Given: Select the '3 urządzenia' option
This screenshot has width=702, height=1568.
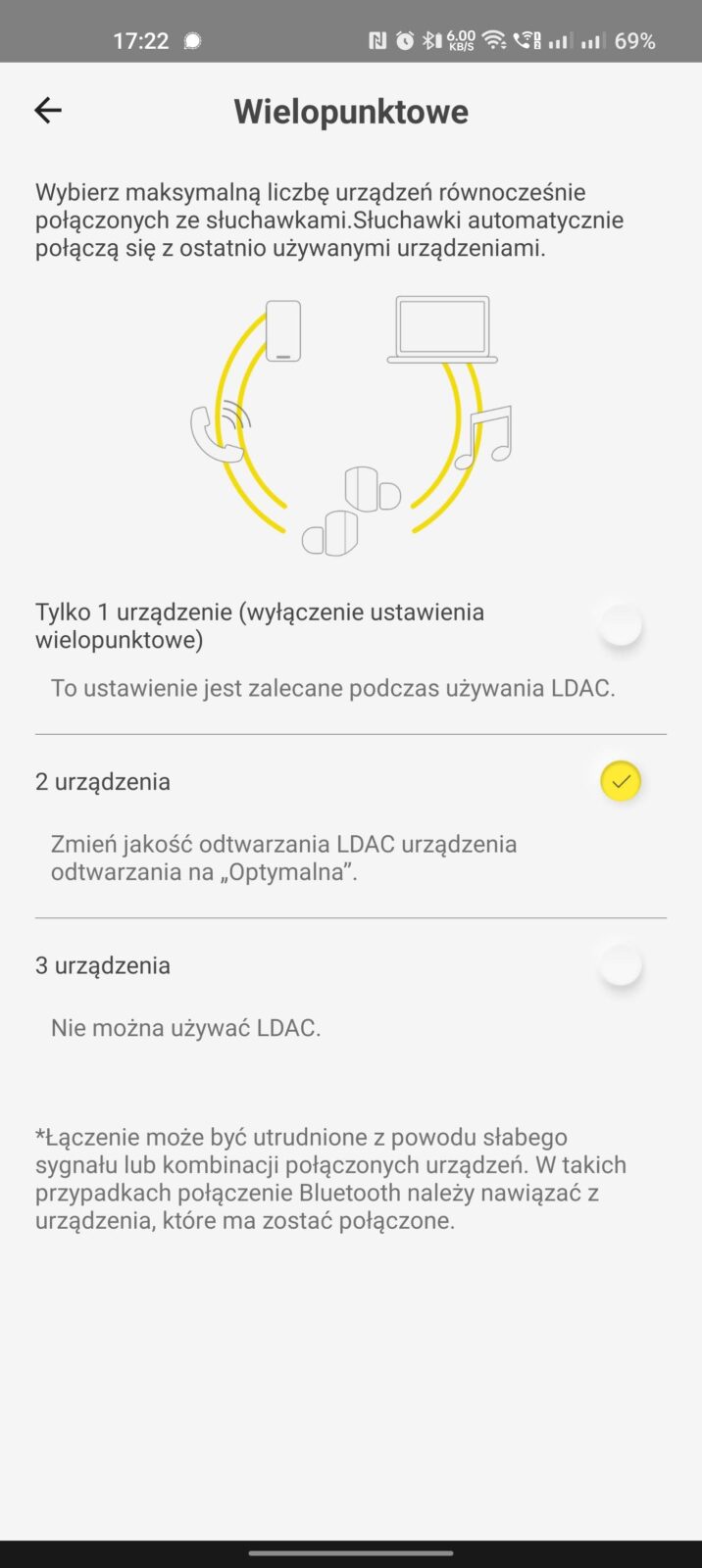Looking at the screenshot, I should tap(620, 965).
